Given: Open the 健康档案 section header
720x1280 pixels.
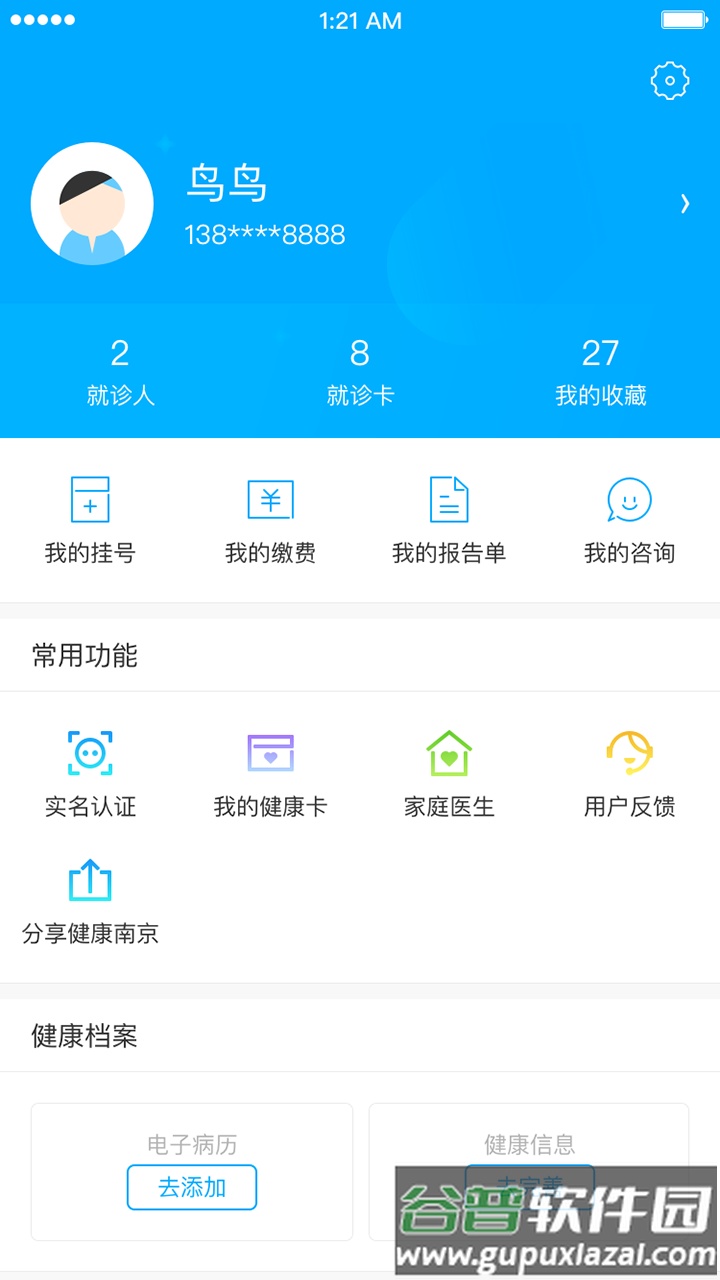Looking at the screenshot, I should [x=81, y=1036].
